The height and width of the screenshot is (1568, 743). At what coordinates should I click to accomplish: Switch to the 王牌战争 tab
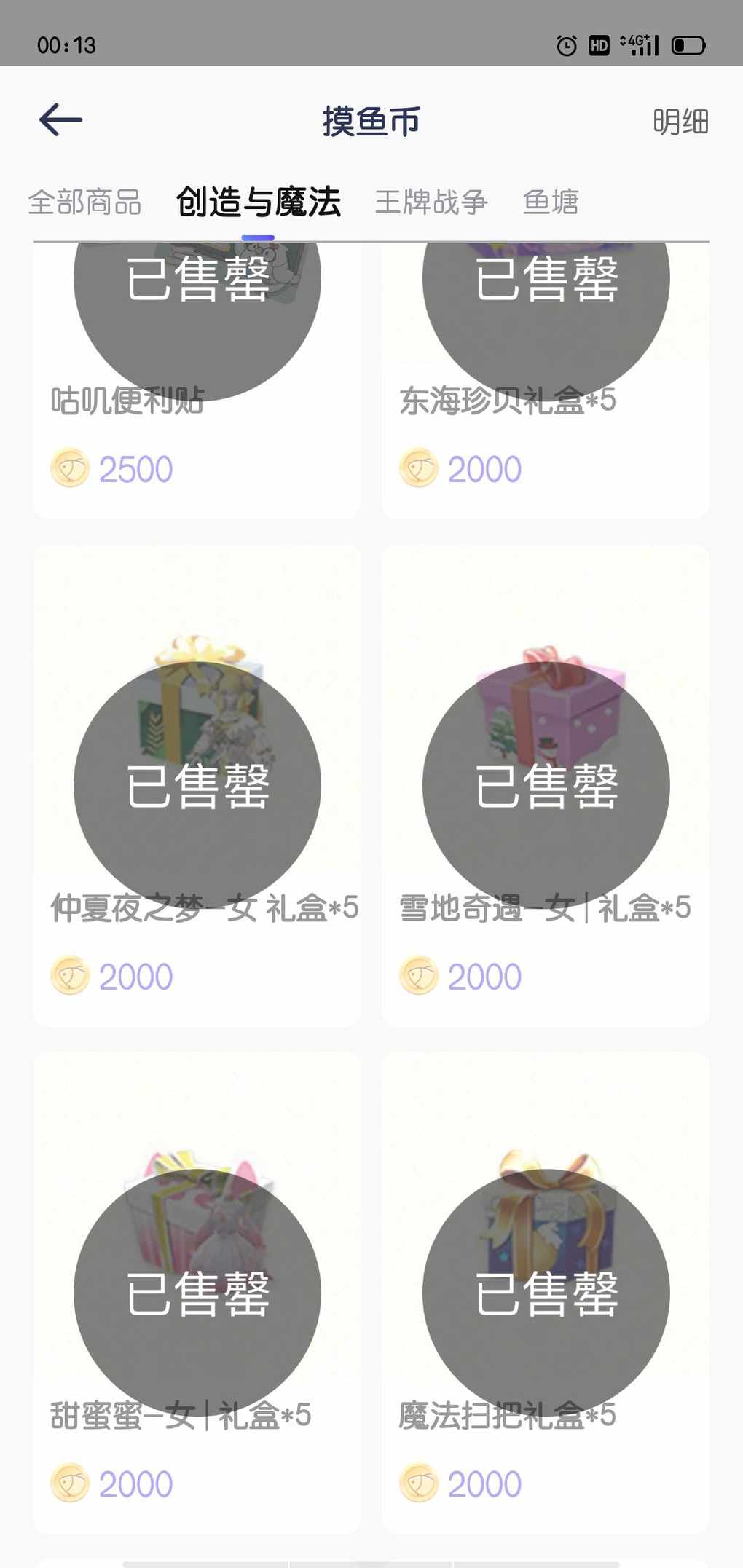tap(431, 202)
